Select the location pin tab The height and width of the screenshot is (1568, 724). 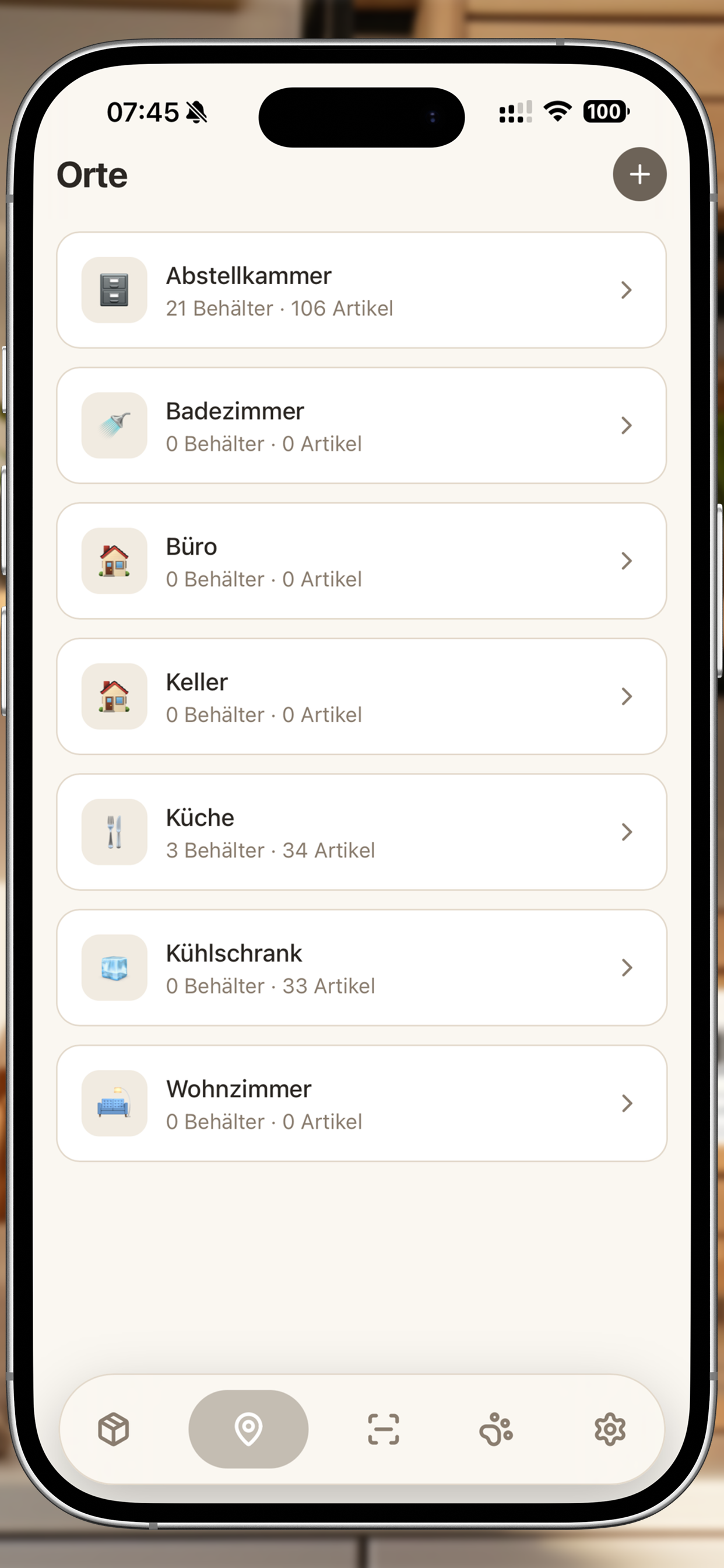point(248,1429)
